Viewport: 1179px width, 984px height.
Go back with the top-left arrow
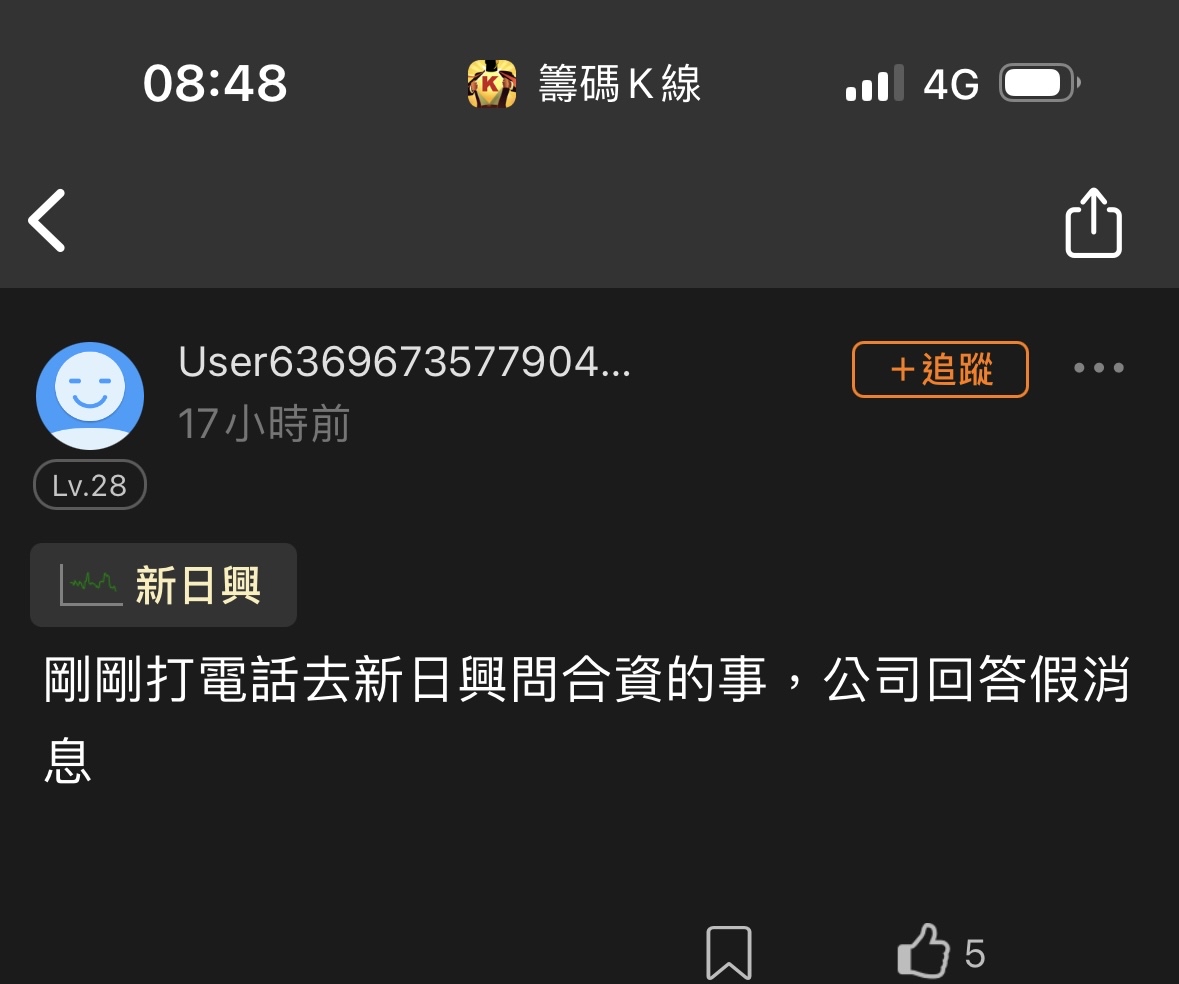(47, 220)
